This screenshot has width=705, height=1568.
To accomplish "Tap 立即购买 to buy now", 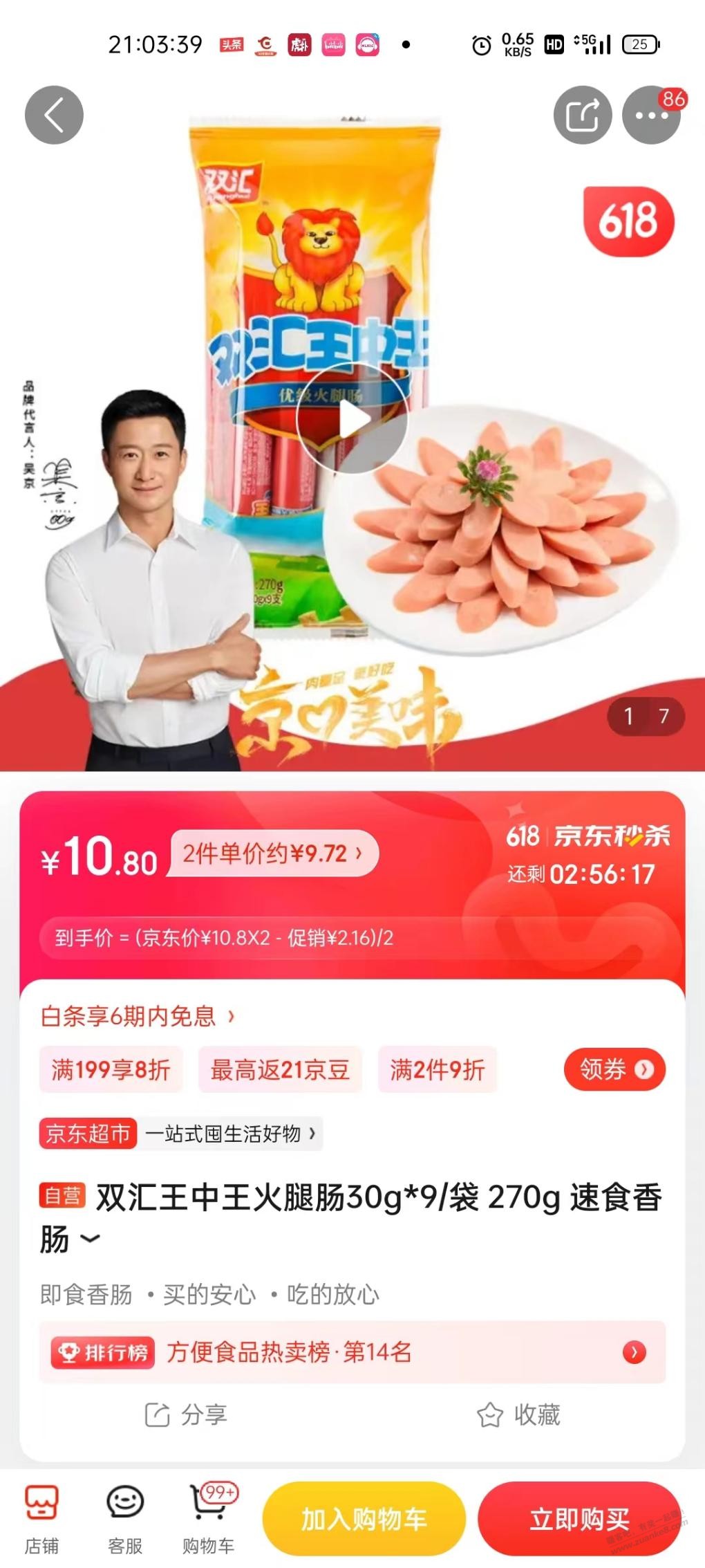I will click(x=579, y=1519).
